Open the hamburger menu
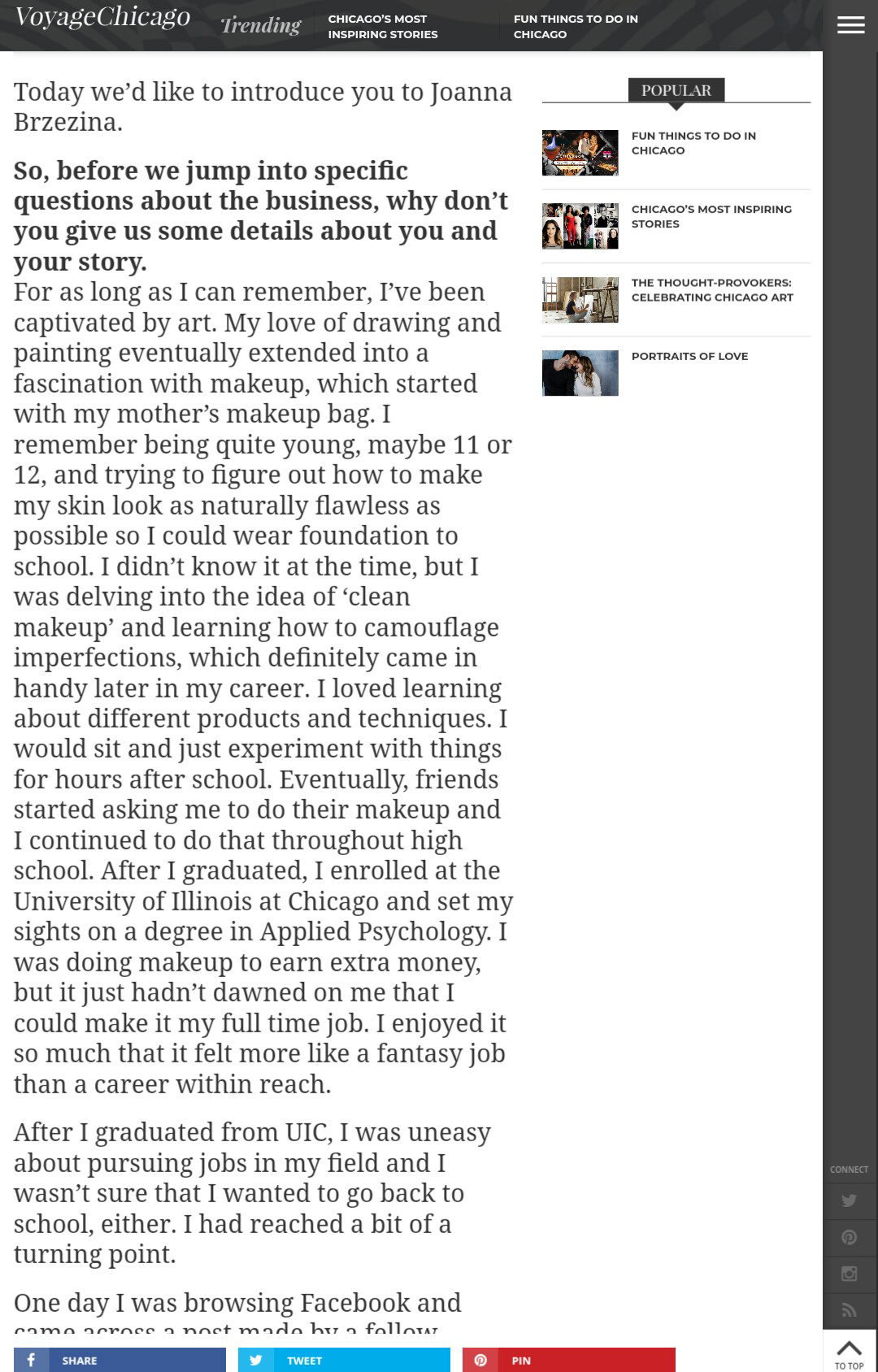The width and height of the screenshot is (878, 1372). pyautogui.click(x=850, y=25)
